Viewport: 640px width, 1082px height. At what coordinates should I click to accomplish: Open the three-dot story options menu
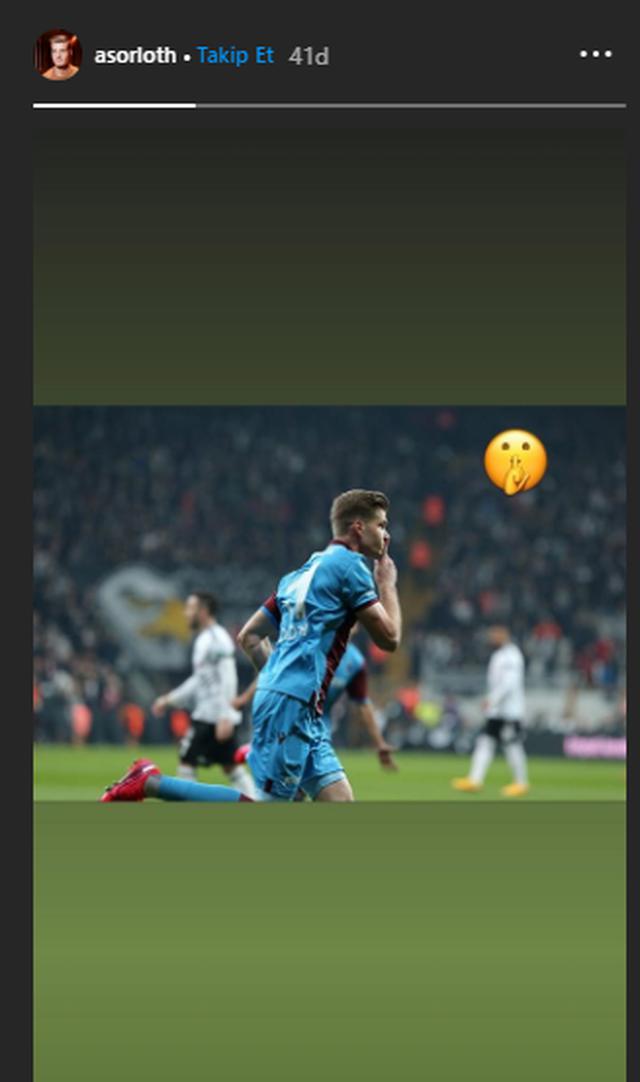pos(596,54)
